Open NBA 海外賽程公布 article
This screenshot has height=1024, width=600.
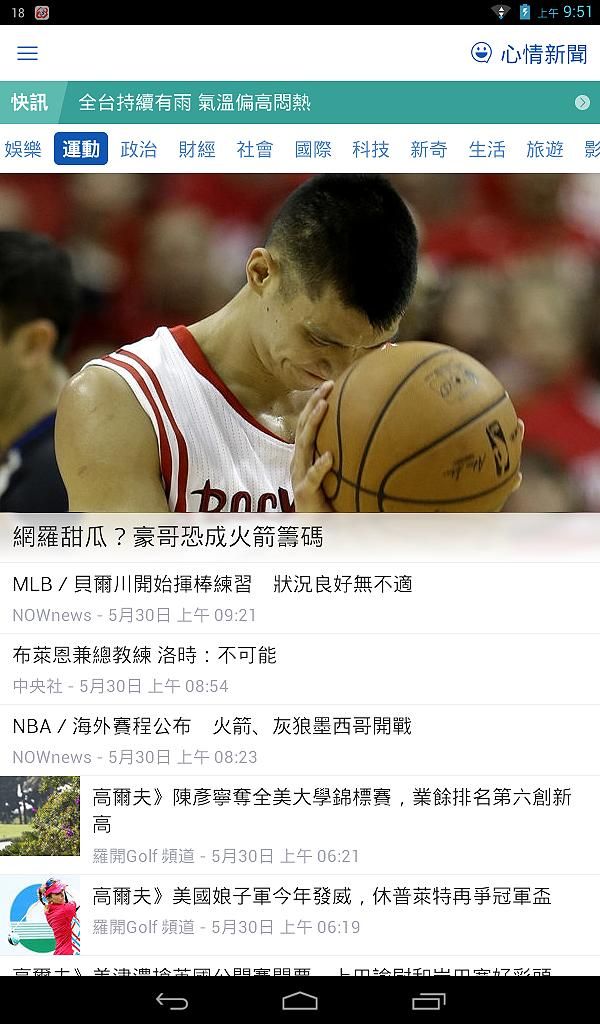(x=300, y=739)
